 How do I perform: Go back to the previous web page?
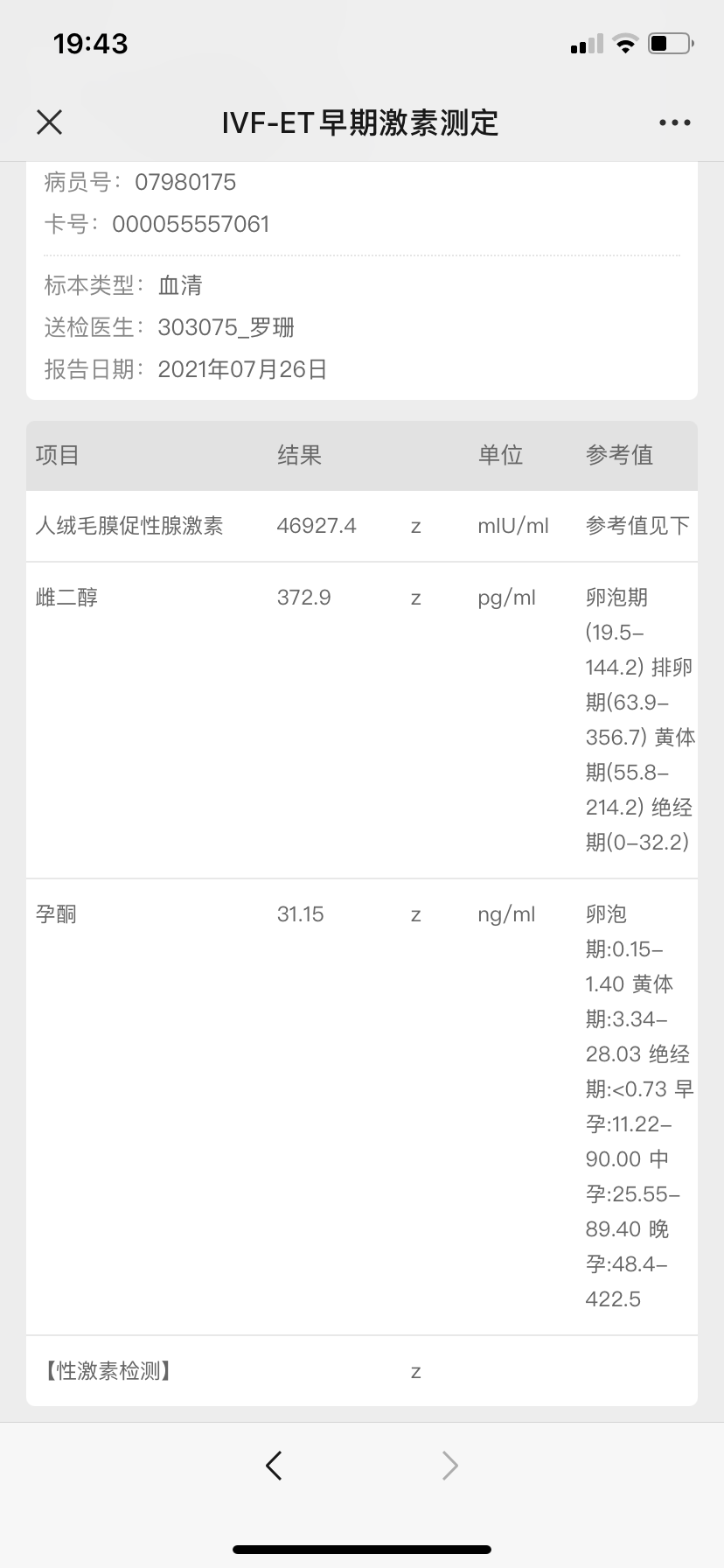[x=274, y=1465]
